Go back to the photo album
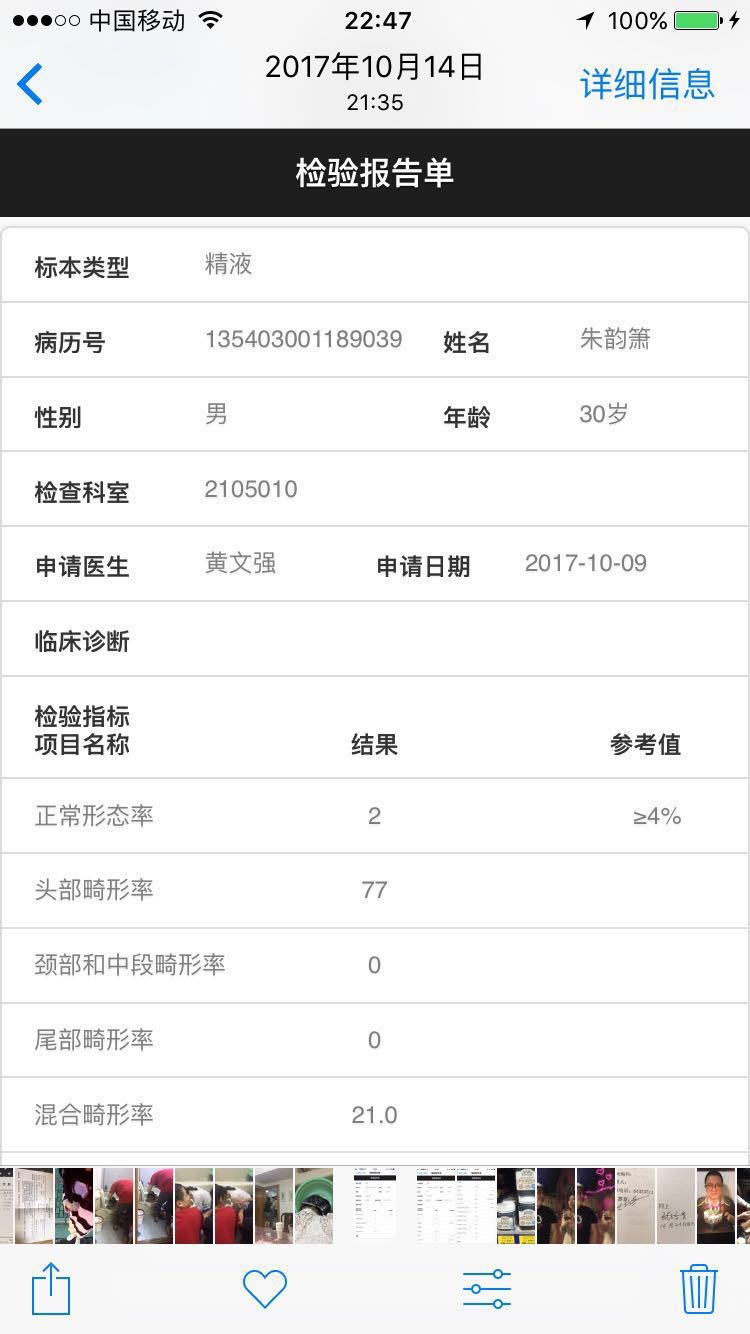 (x=30, y=84)
